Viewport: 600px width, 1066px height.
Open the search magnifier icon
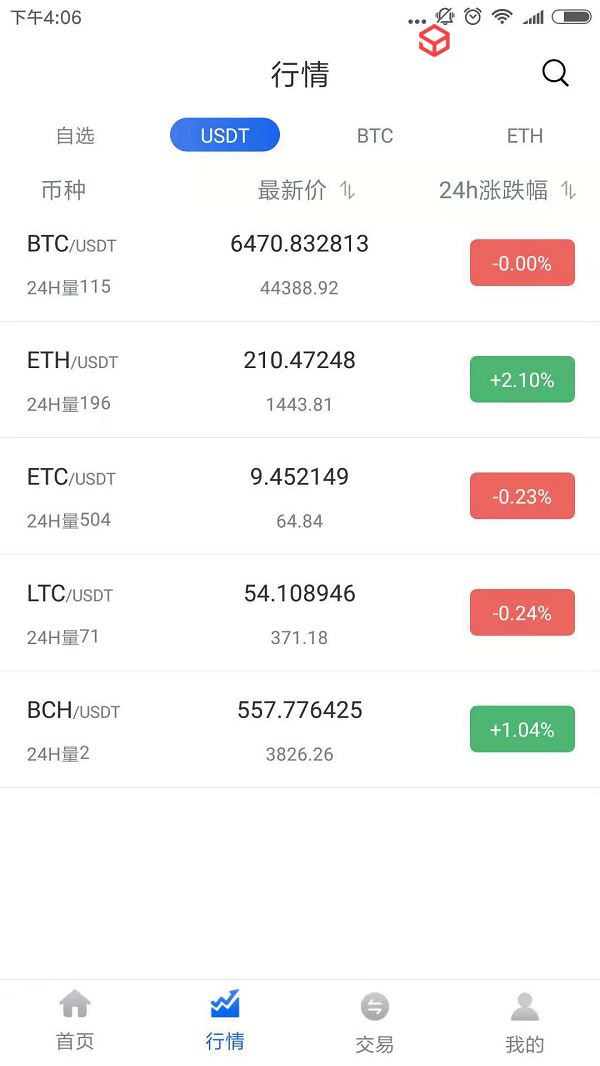554,73
